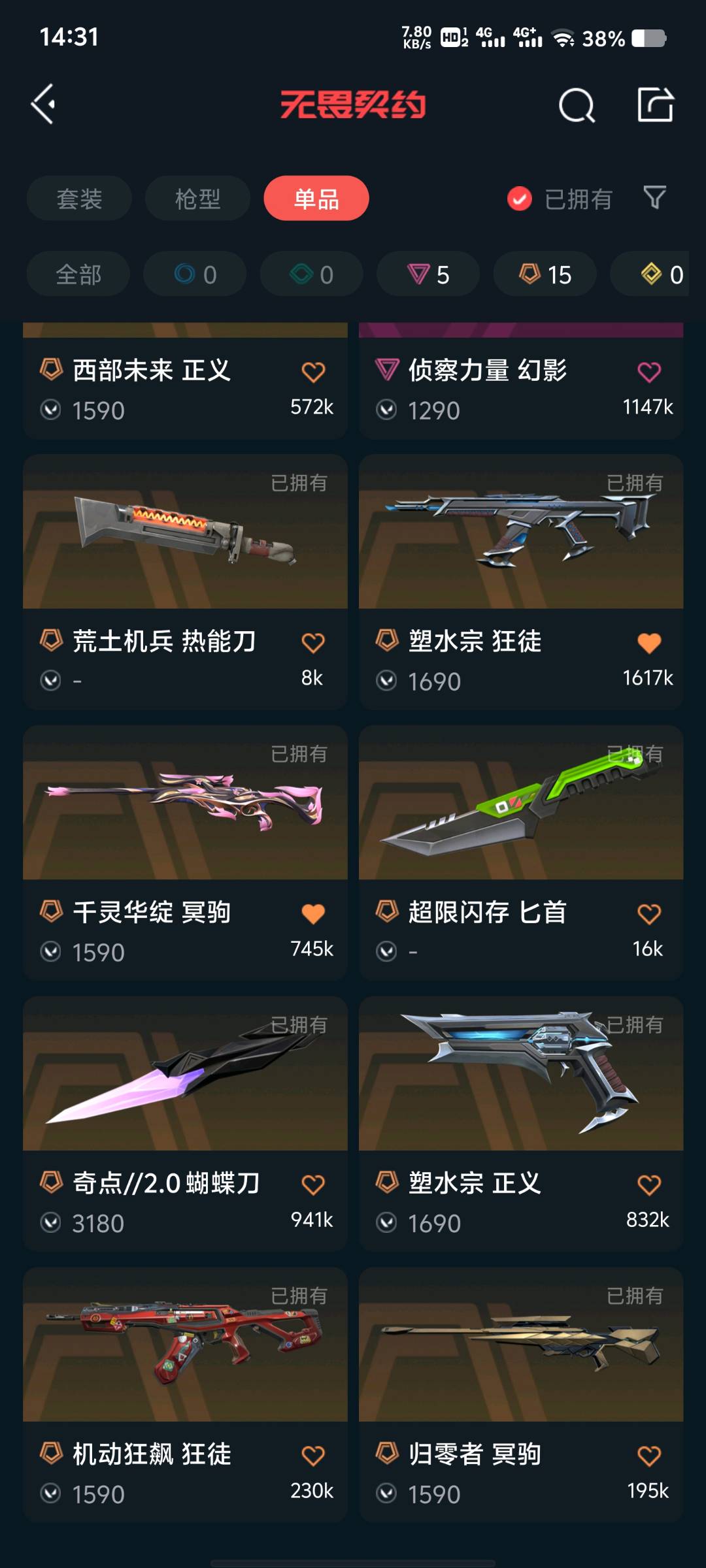The width and height of the screenshot is (706, 1568).
Task: Select the 全部 rarity chip
Action: [x=78, y=274]
